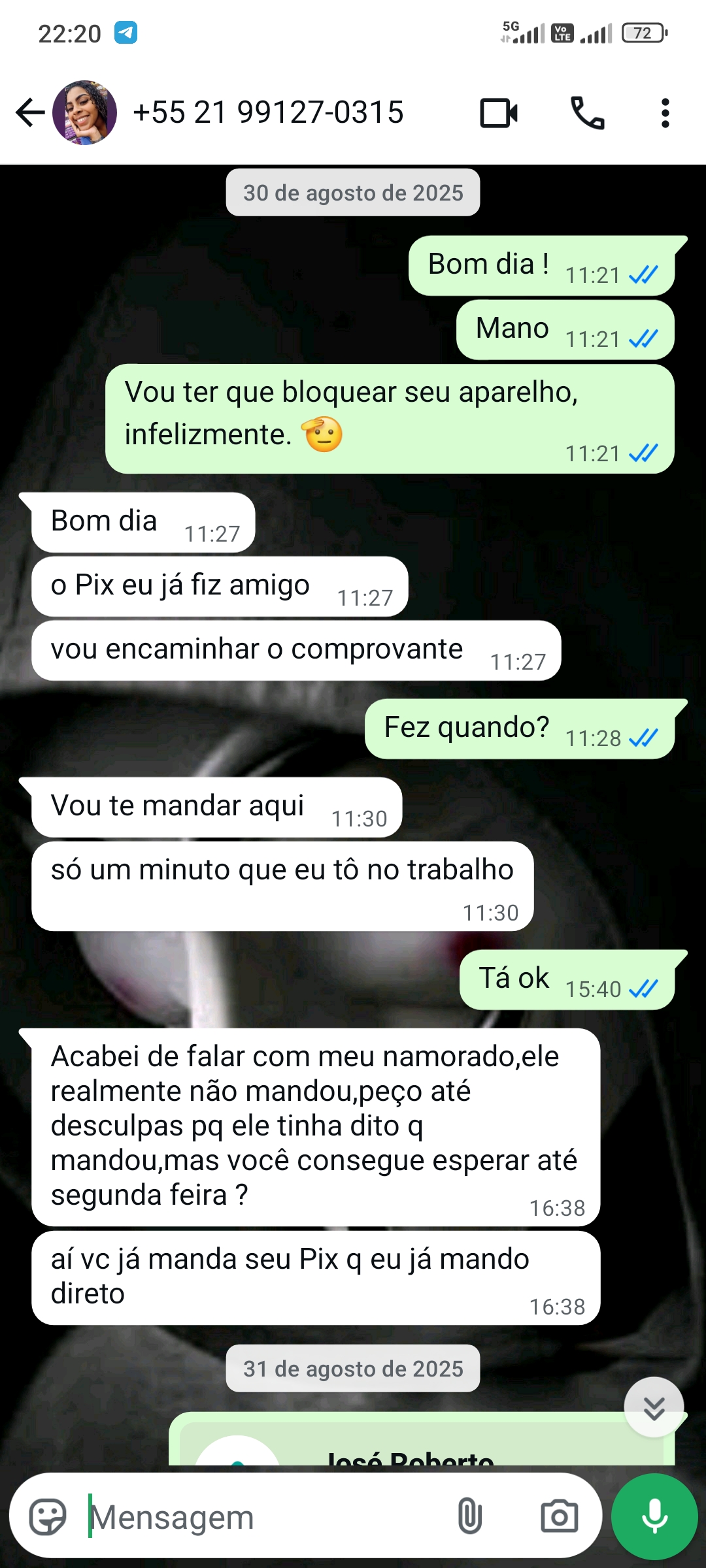
Task: Start a video call
Action: coord(499,113)
